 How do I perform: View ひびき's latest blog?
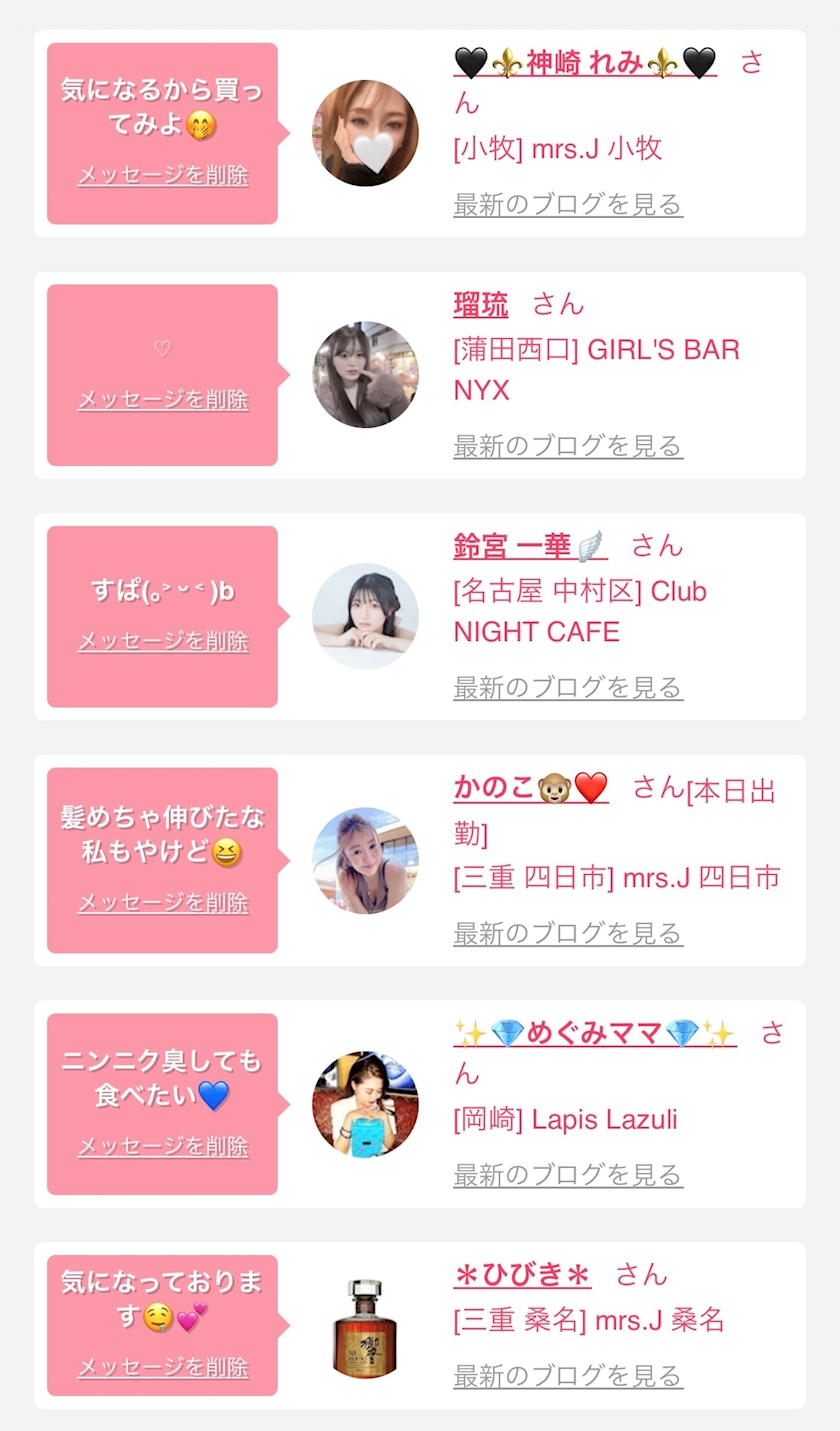click(x=568, y=1375)
